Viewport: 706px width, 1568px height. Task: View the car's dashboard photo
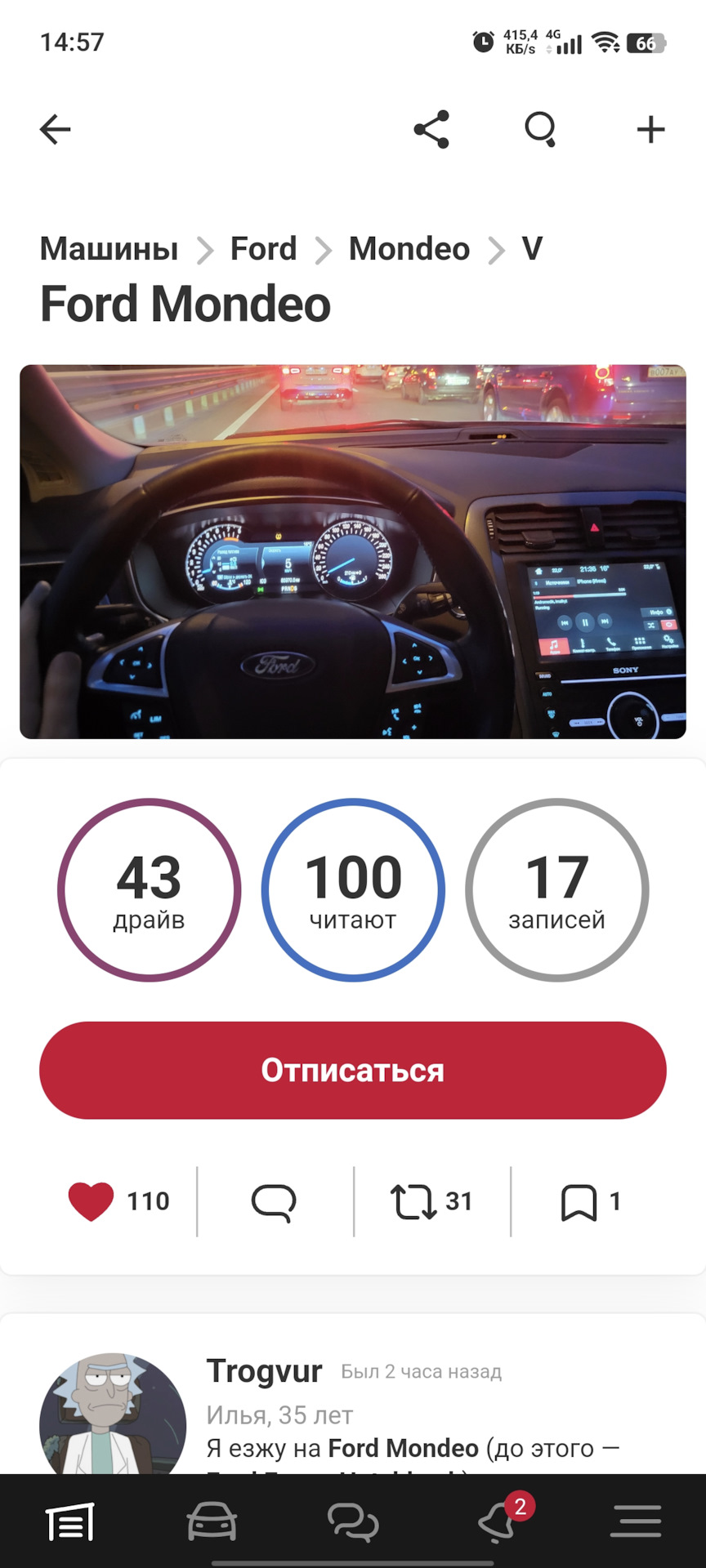point(353,552)
